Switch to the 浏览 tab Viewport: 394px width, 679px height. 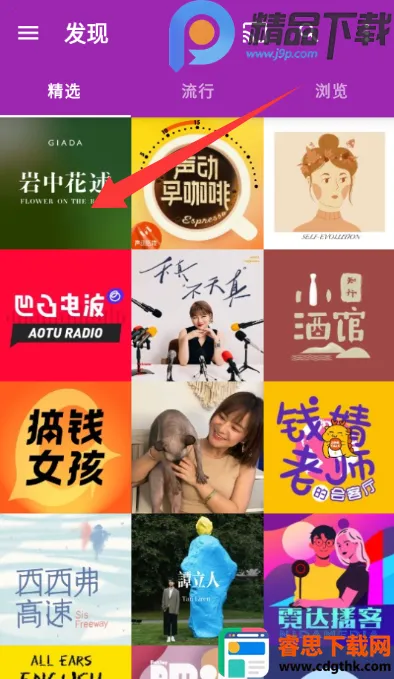pyautogui.click(x=331, y=91)
